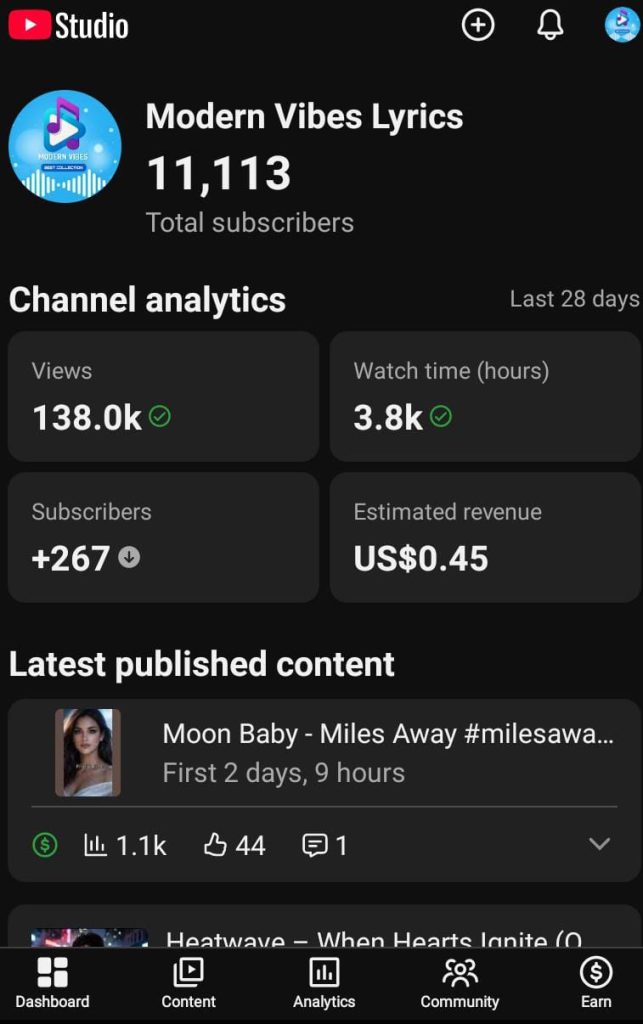The width and height of the screenshot is (643, 1024).
Task: Open the notifications bell
Action: 550,25
